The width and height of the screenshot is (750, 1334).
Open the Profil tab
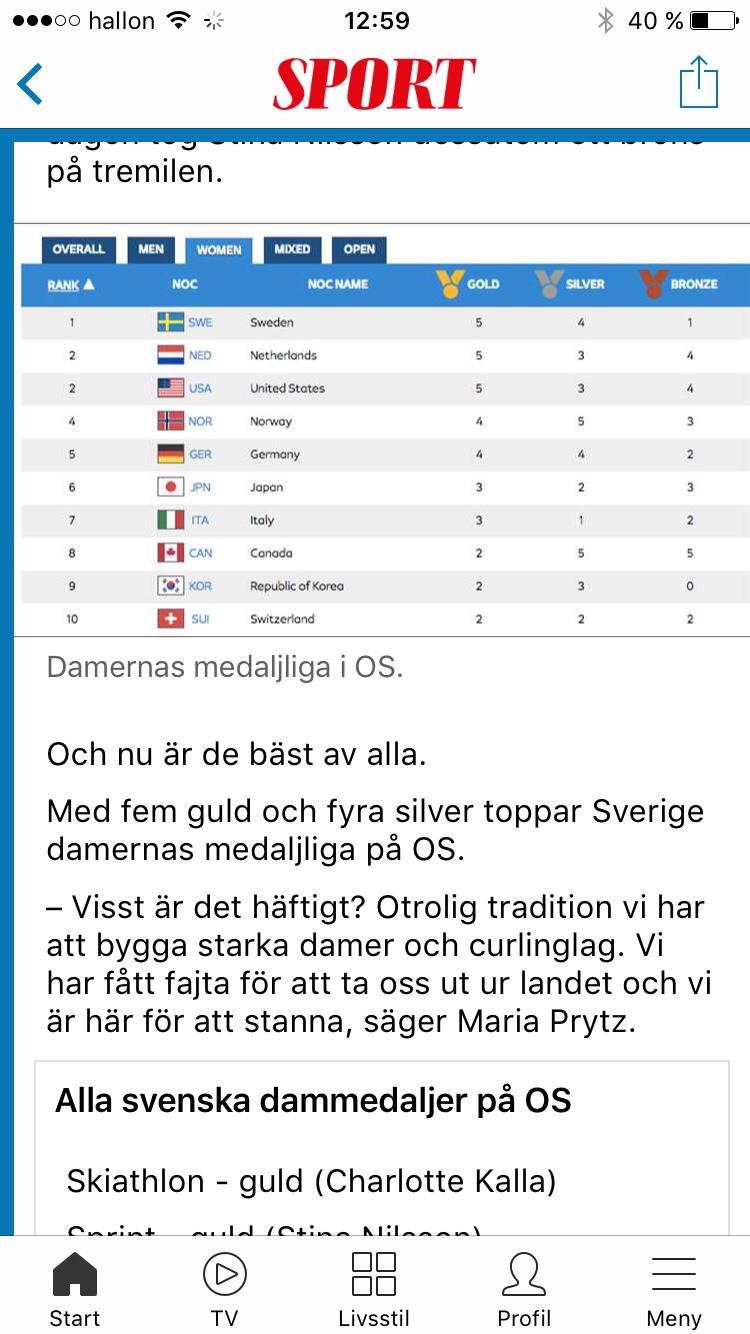(x=524, y=1288)
